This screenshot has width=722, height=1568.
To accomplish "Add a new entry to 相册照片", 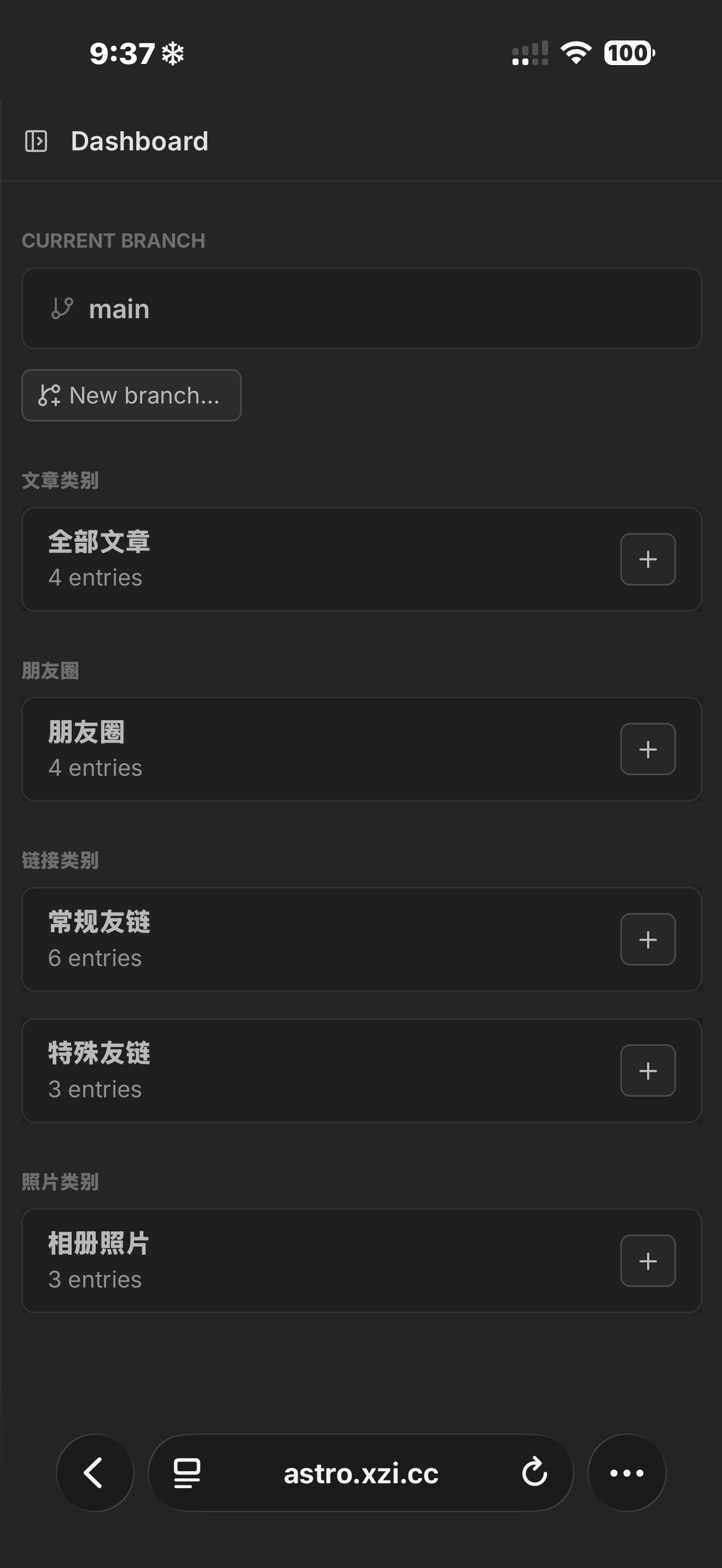I will click(648, 1261).
